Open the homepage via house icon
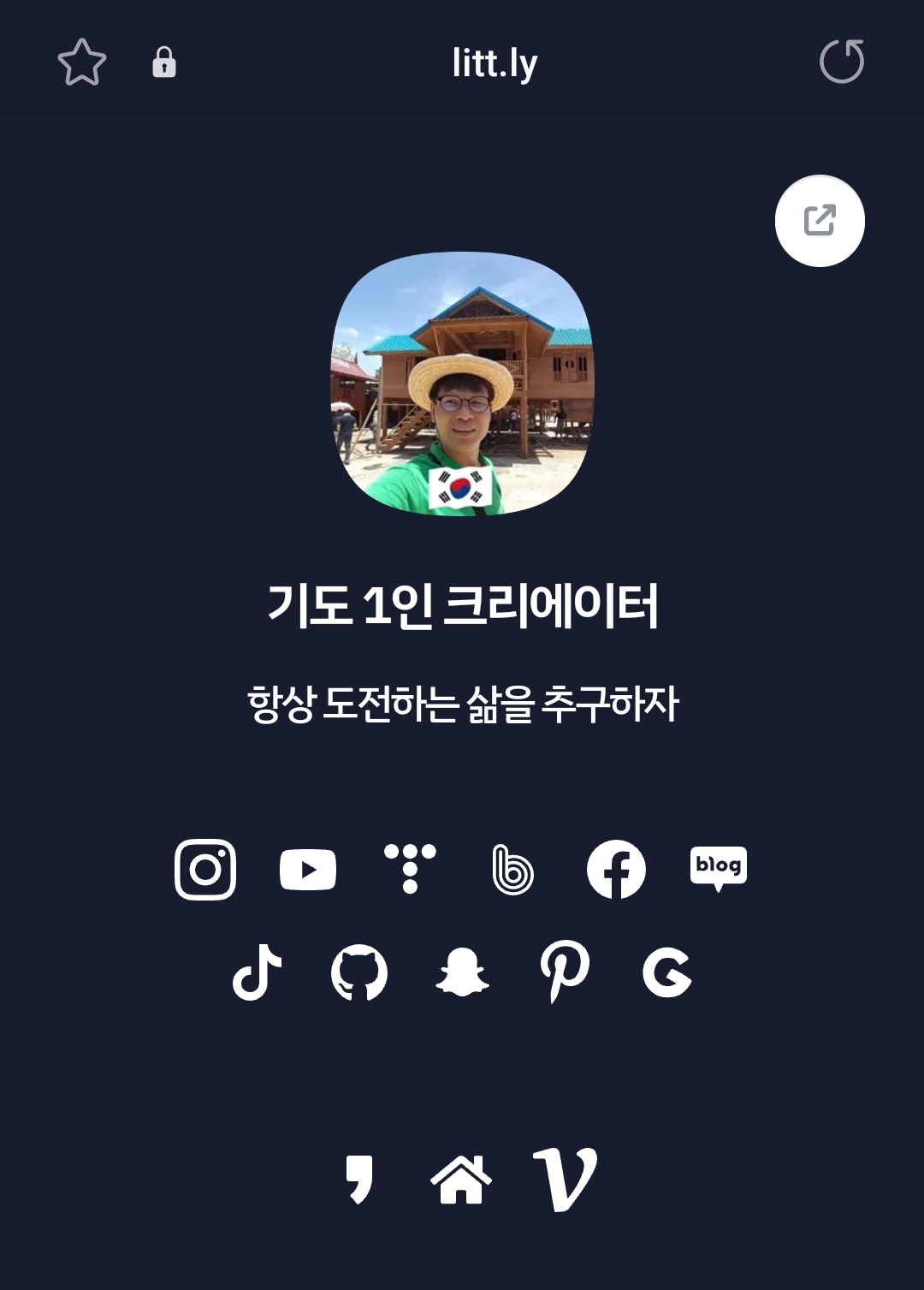This screenshot has width=924, height=1290. [462, 1180]
